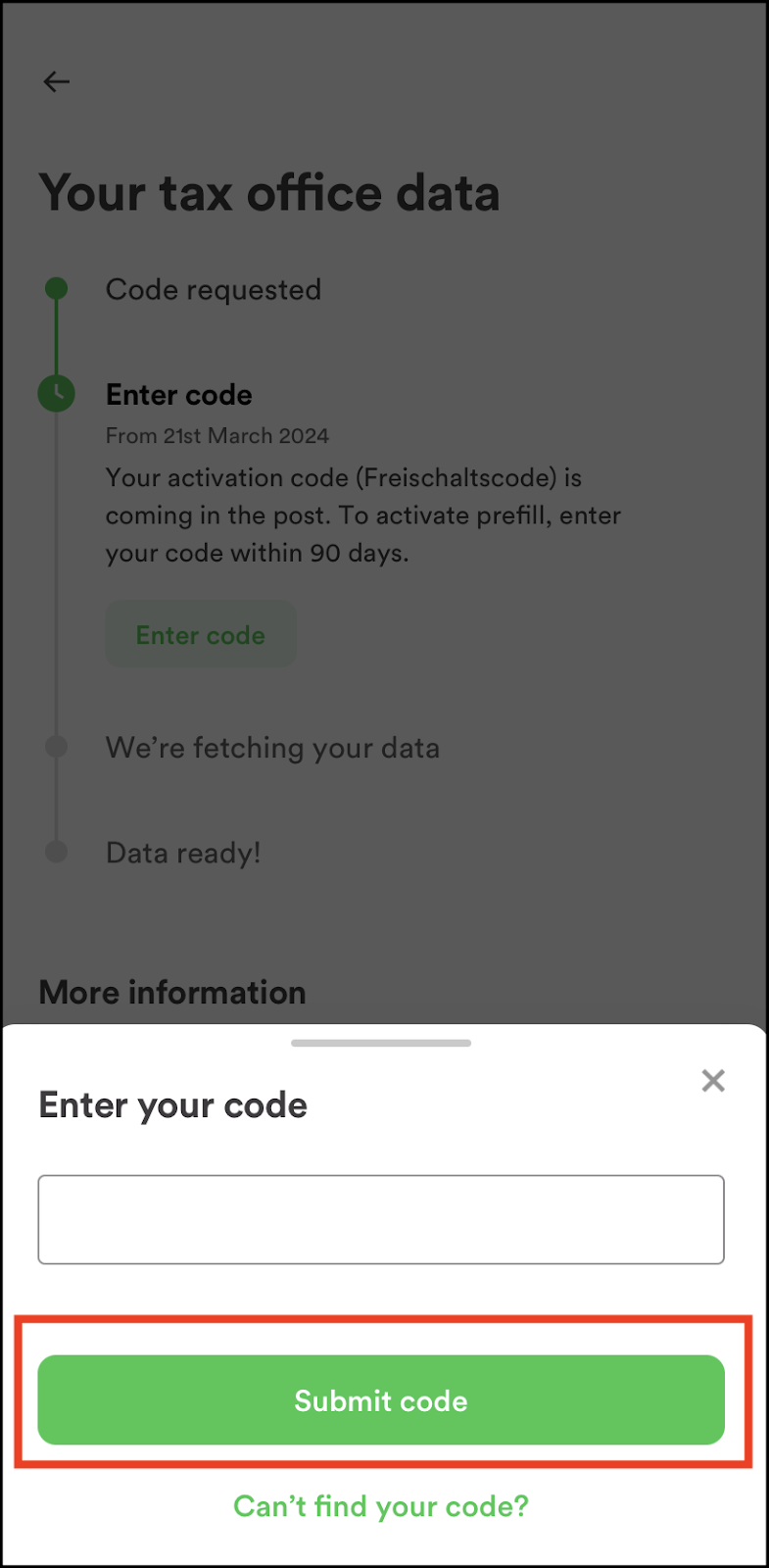Screen dimensions: 769x1568
Task: Close the Enter your code sheet
Action: pos(713,1081)
